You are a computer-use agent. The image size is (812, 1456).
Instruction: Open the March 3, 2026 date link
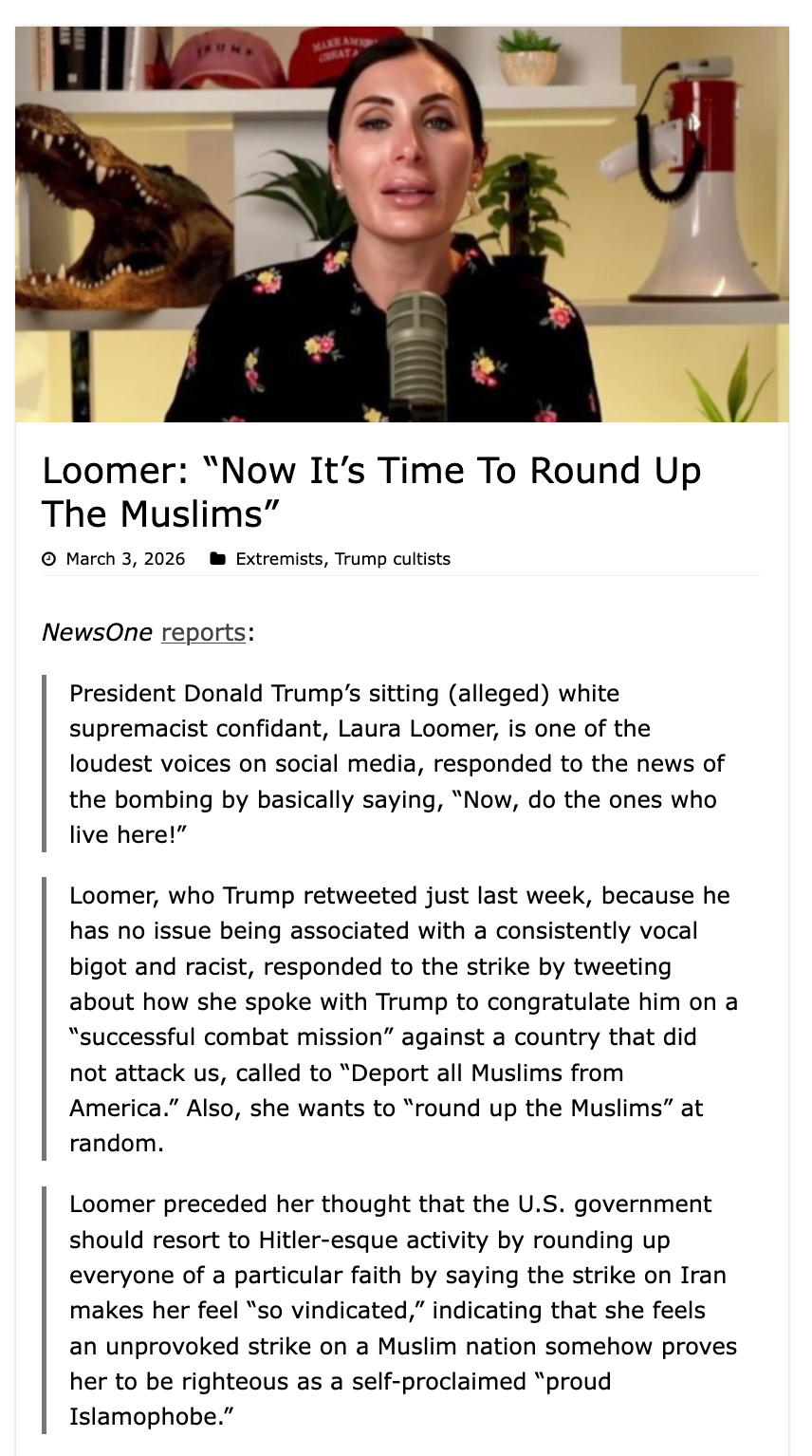pyautogui.click(x=125, y=559)
